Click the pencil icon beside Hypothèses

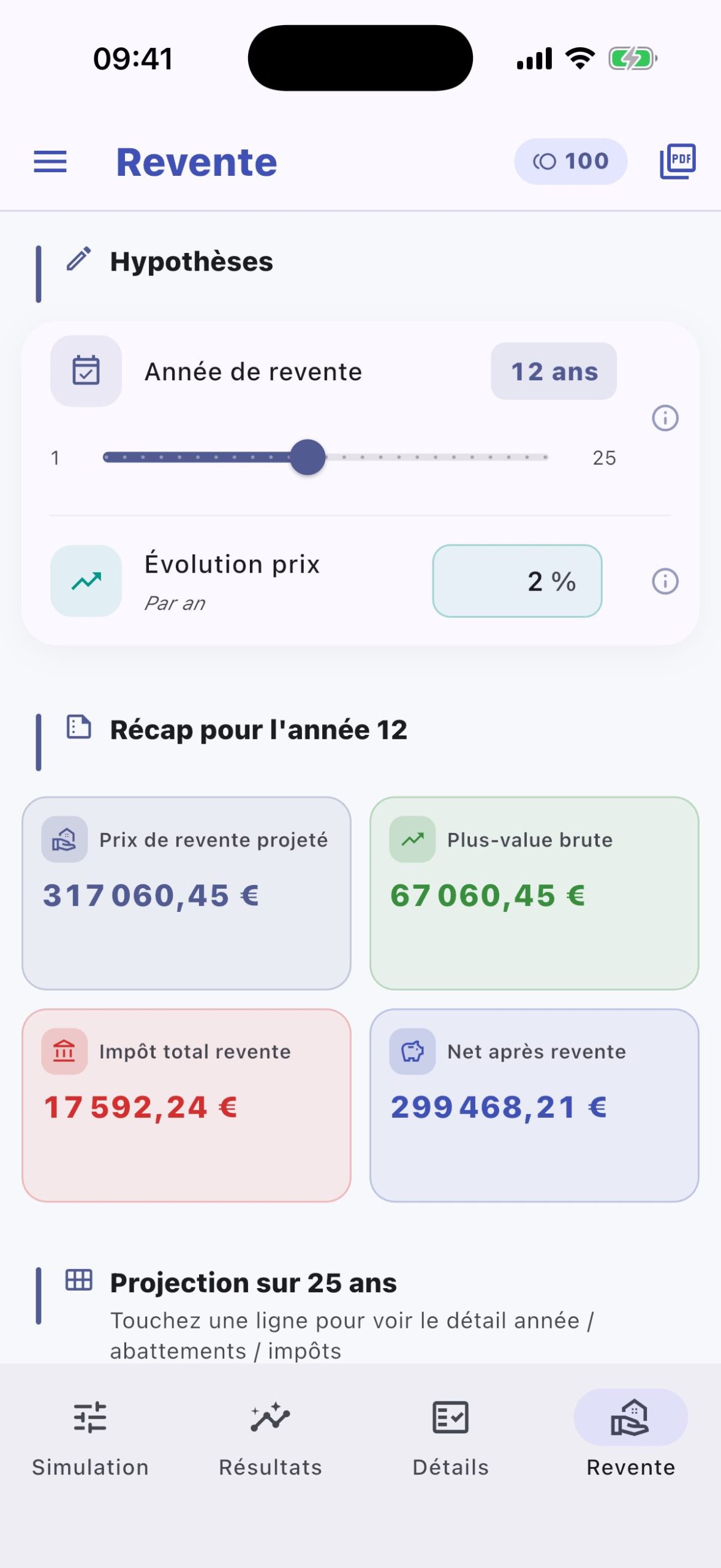(80, 260)
